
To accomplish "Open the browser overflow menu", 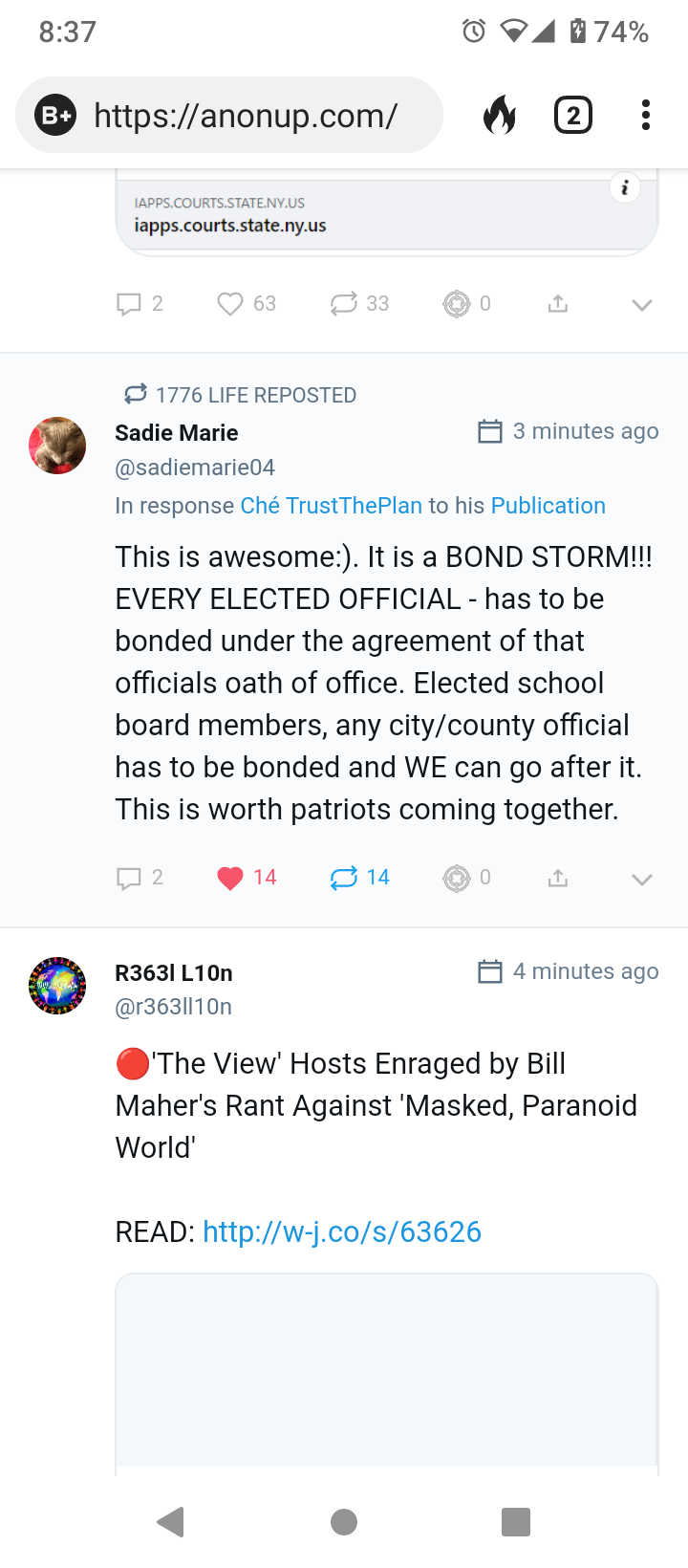I will pos(646,116).
